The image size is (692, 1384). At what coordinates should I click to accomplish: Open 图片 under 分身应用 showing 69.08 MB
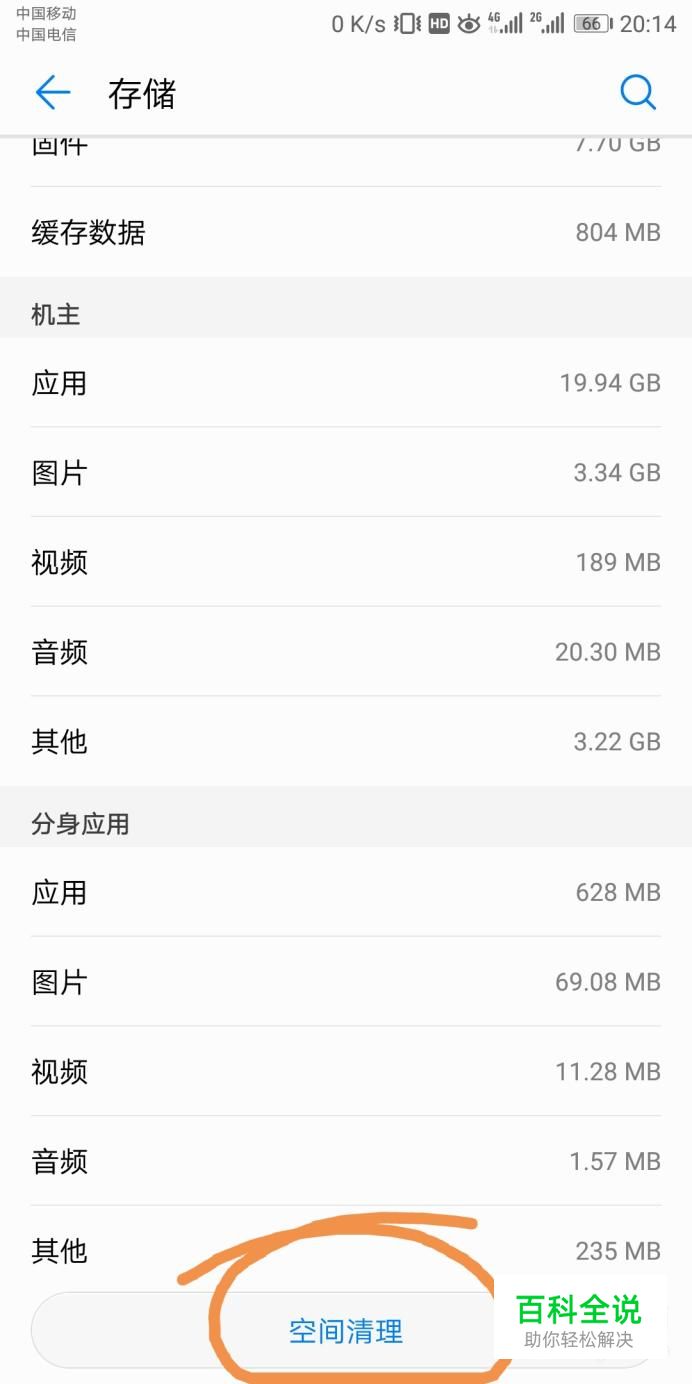[x=346, y=982]
